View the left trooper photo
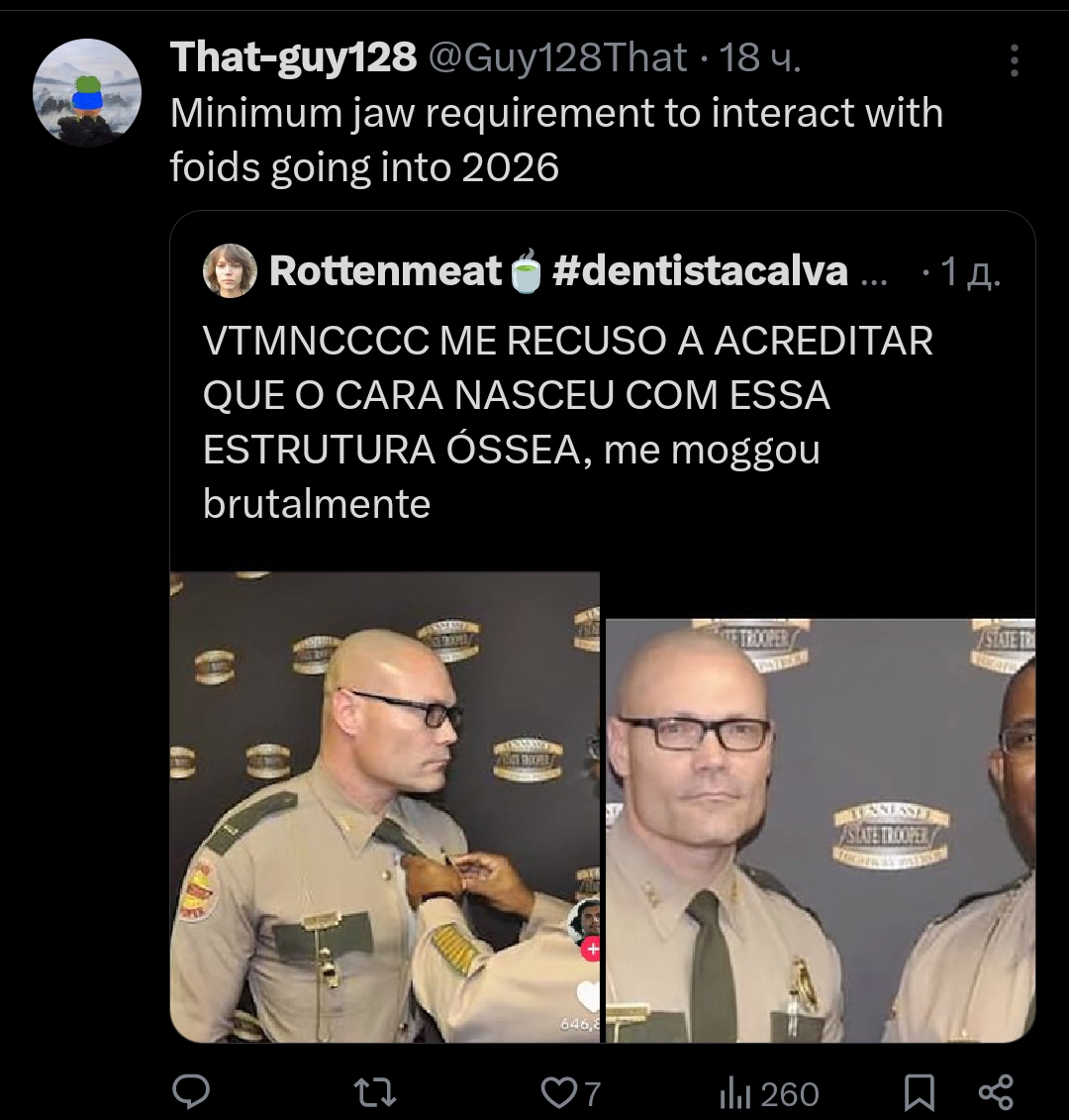 tap(385, 807)
